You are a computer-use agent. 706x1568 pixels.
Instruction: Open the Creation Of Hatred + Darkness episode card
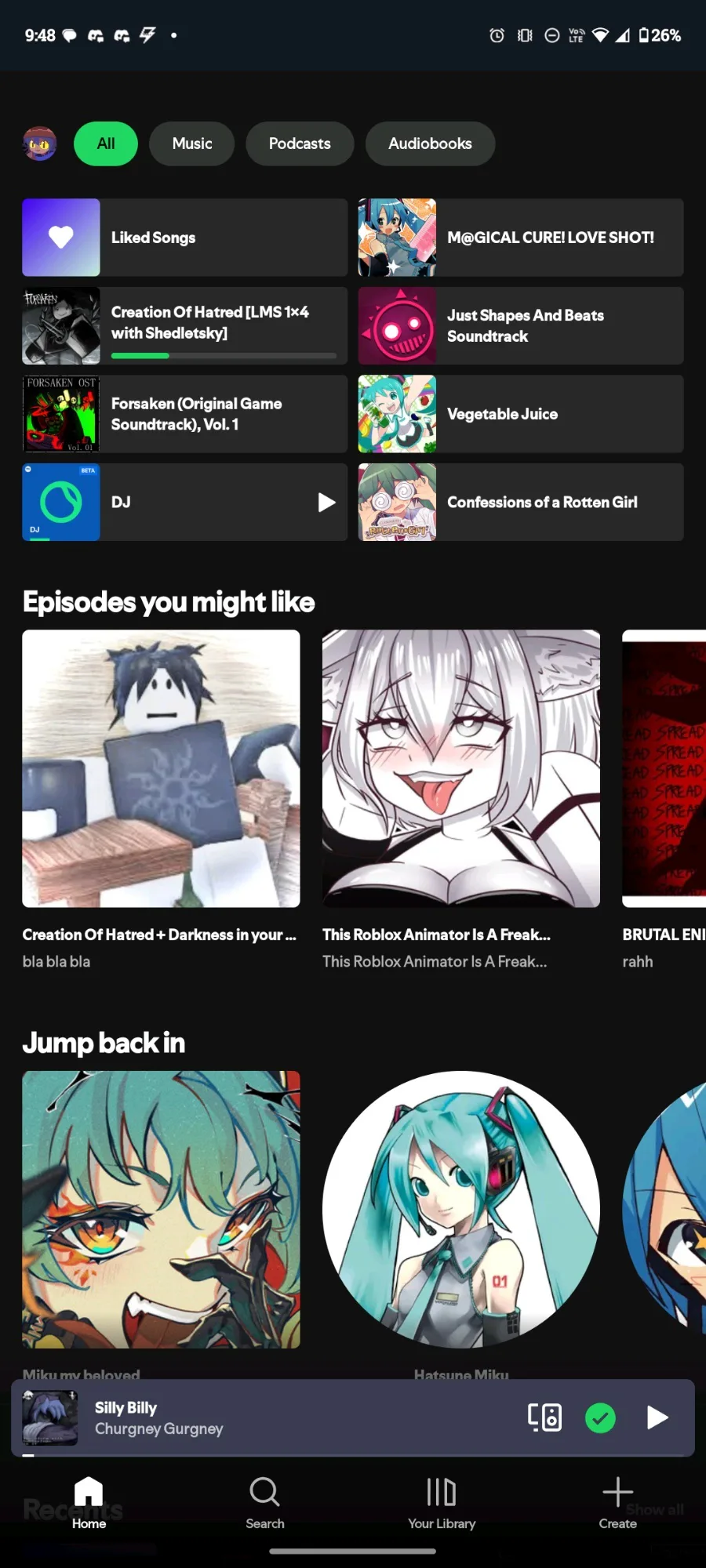pos(161,800)
